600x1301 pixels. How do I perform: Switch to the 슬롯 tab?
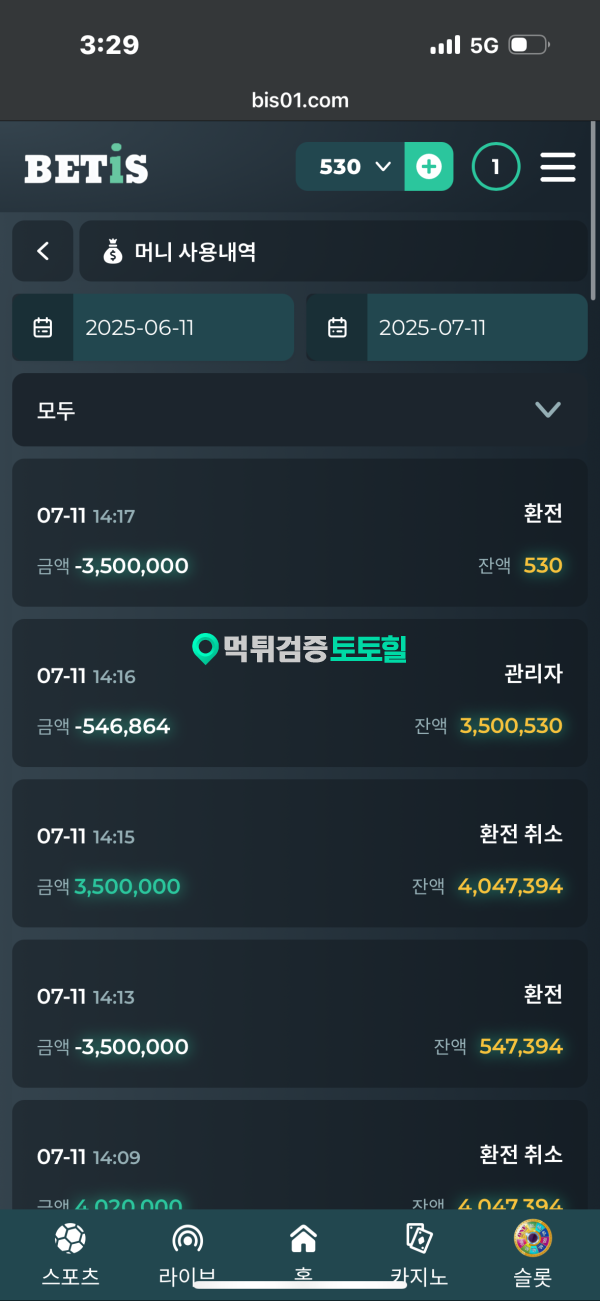[533, 1255]
